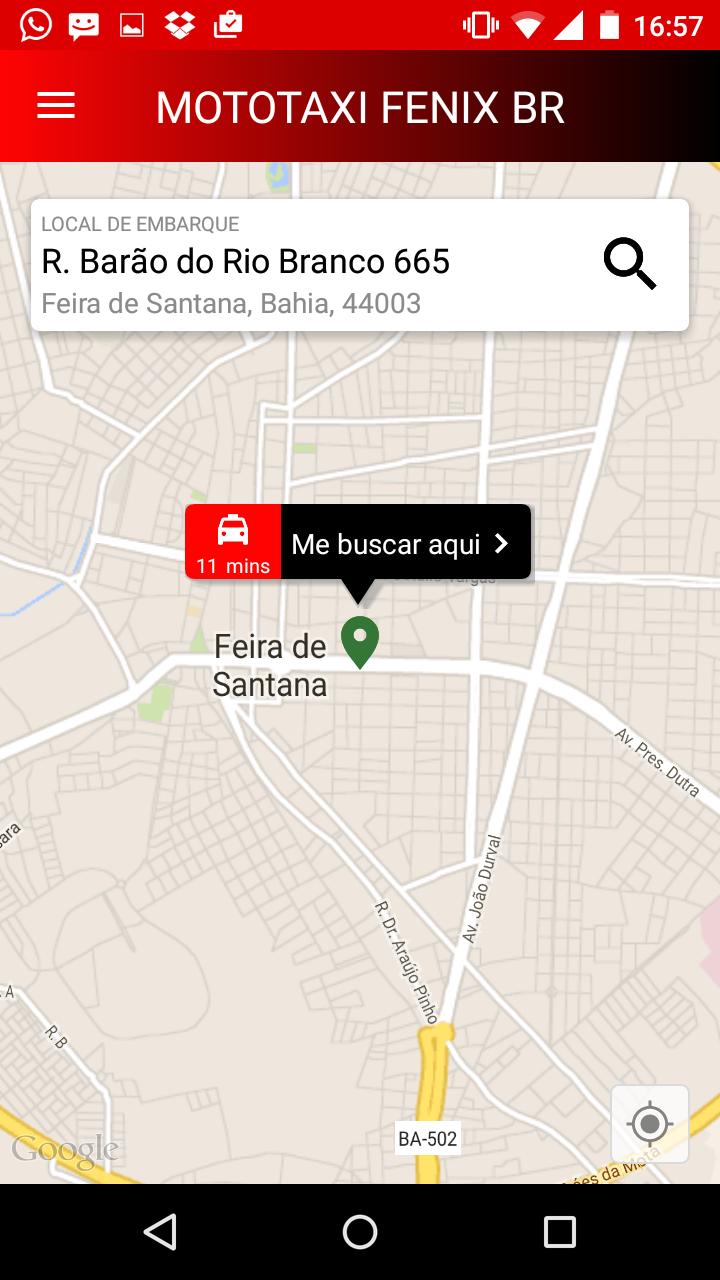Click the R. Barão do Rio Branco 665 address field

[x=246, y=262]
